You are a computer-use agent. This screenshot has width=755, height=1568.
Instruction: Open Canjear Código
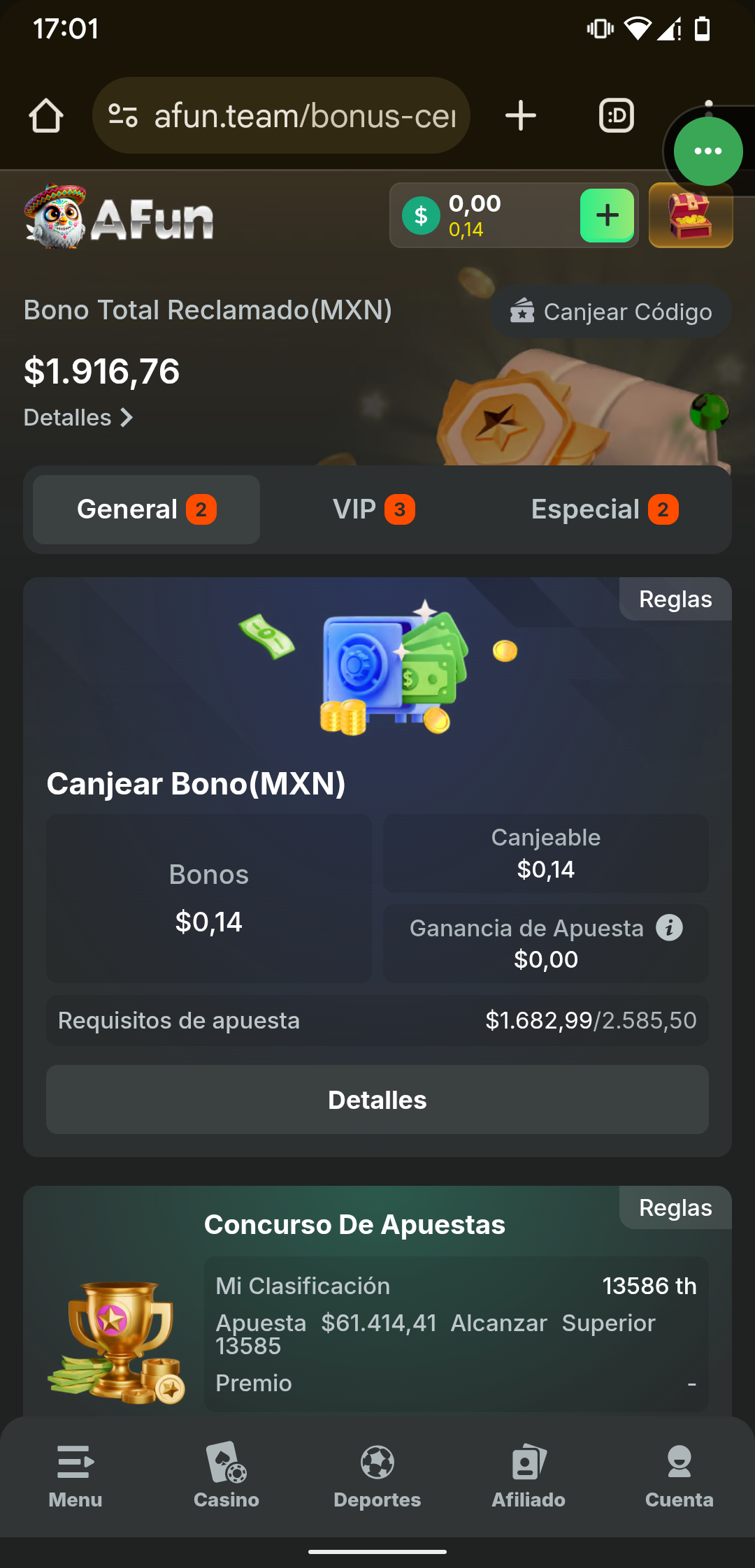click(611, 312)
